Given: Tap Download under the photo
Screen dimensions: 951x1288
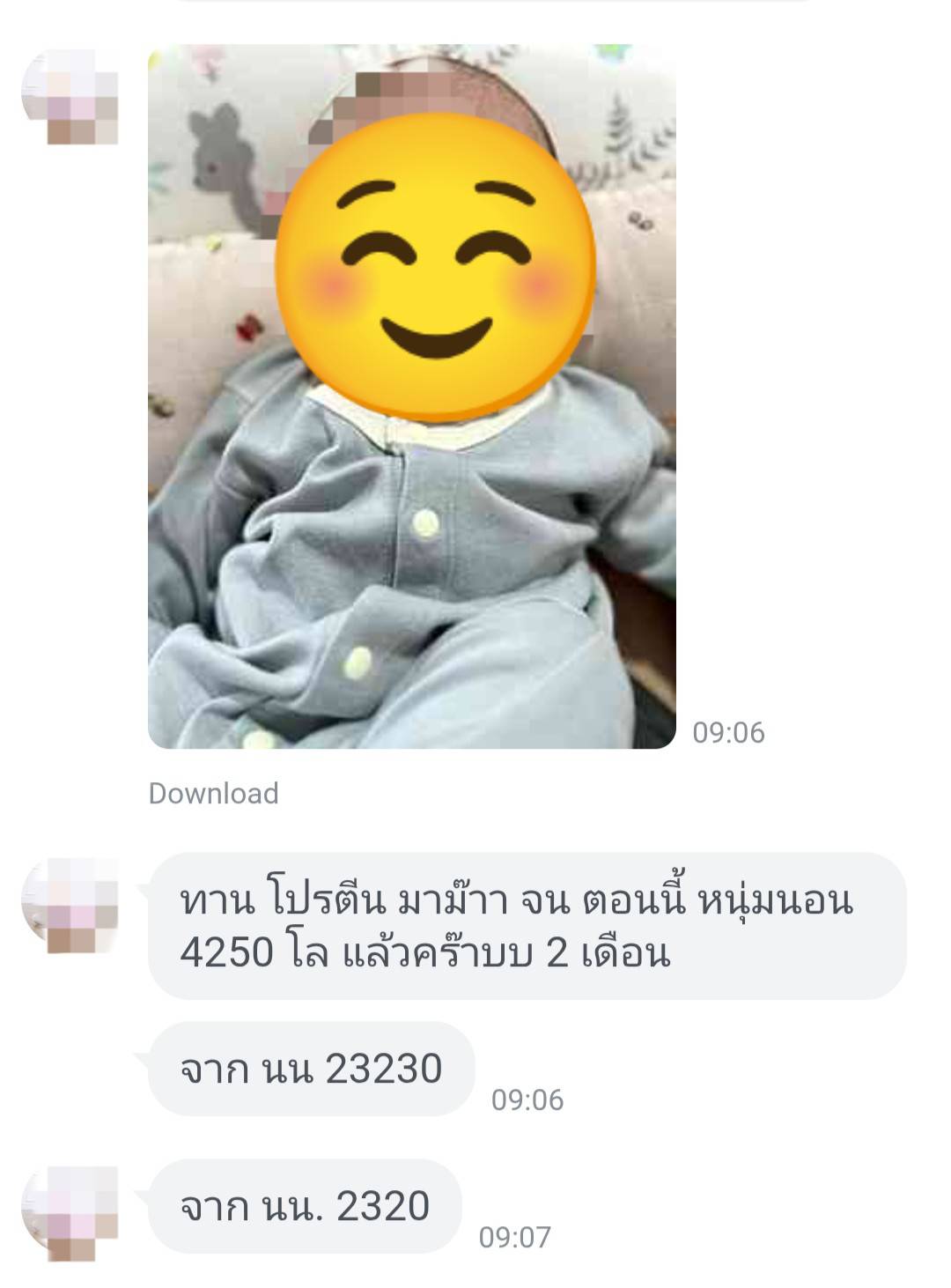Looking at the screenshot, I should 213,794.
